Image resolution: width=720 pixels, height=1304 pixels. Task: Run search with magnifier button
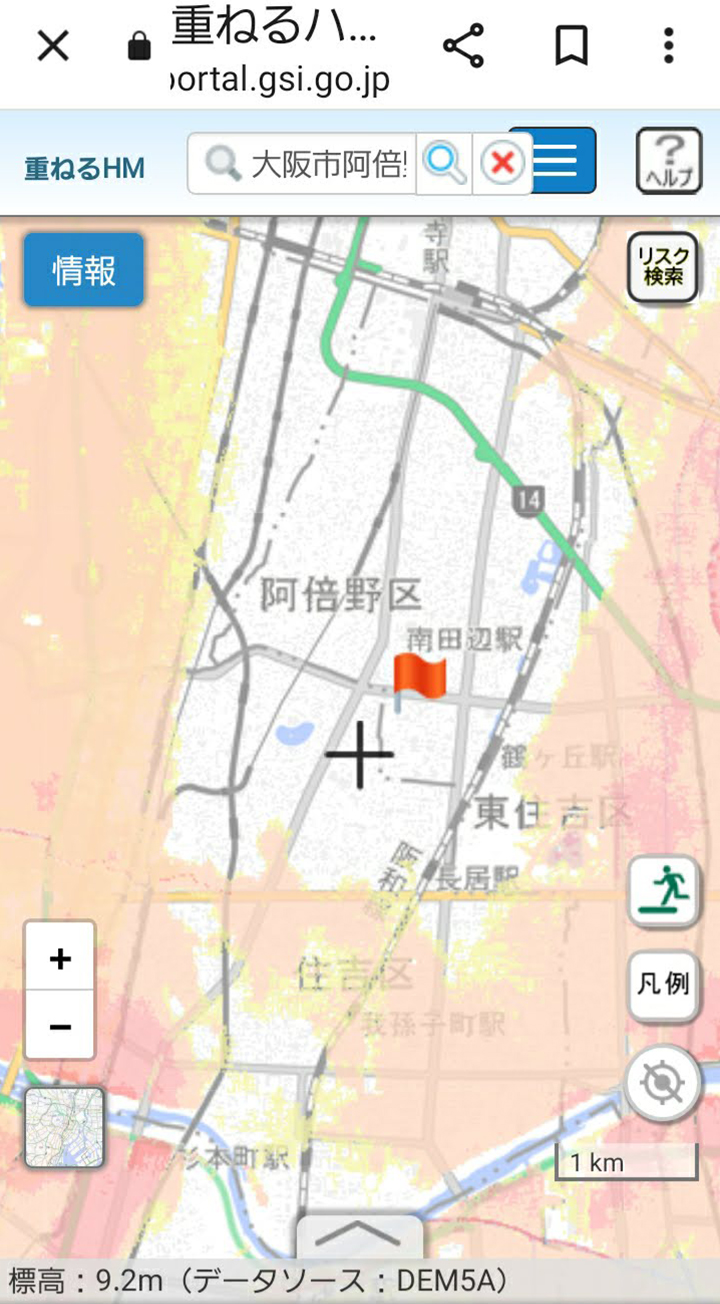pos(445,162)
